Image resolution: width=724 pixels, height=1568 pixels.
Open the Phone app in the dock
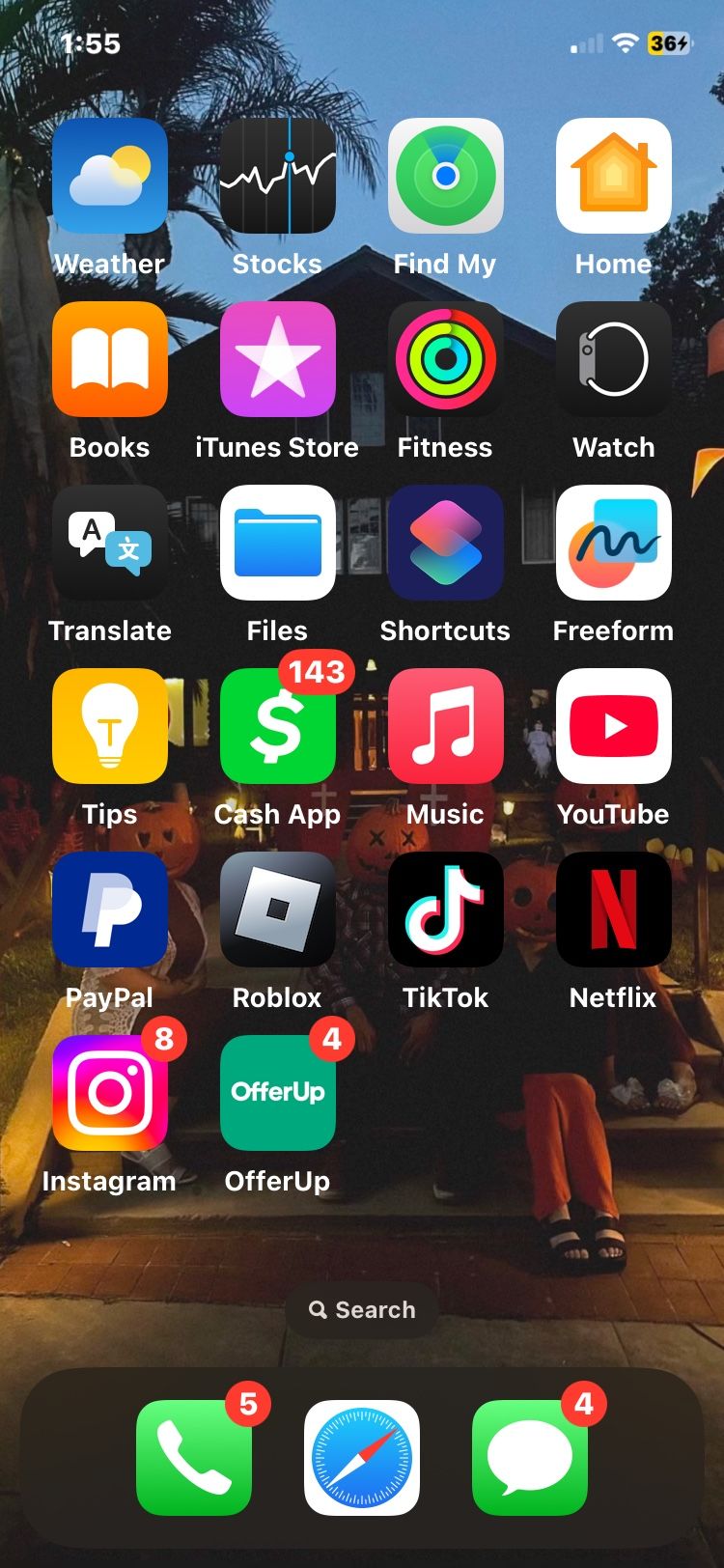(194, 1458)
